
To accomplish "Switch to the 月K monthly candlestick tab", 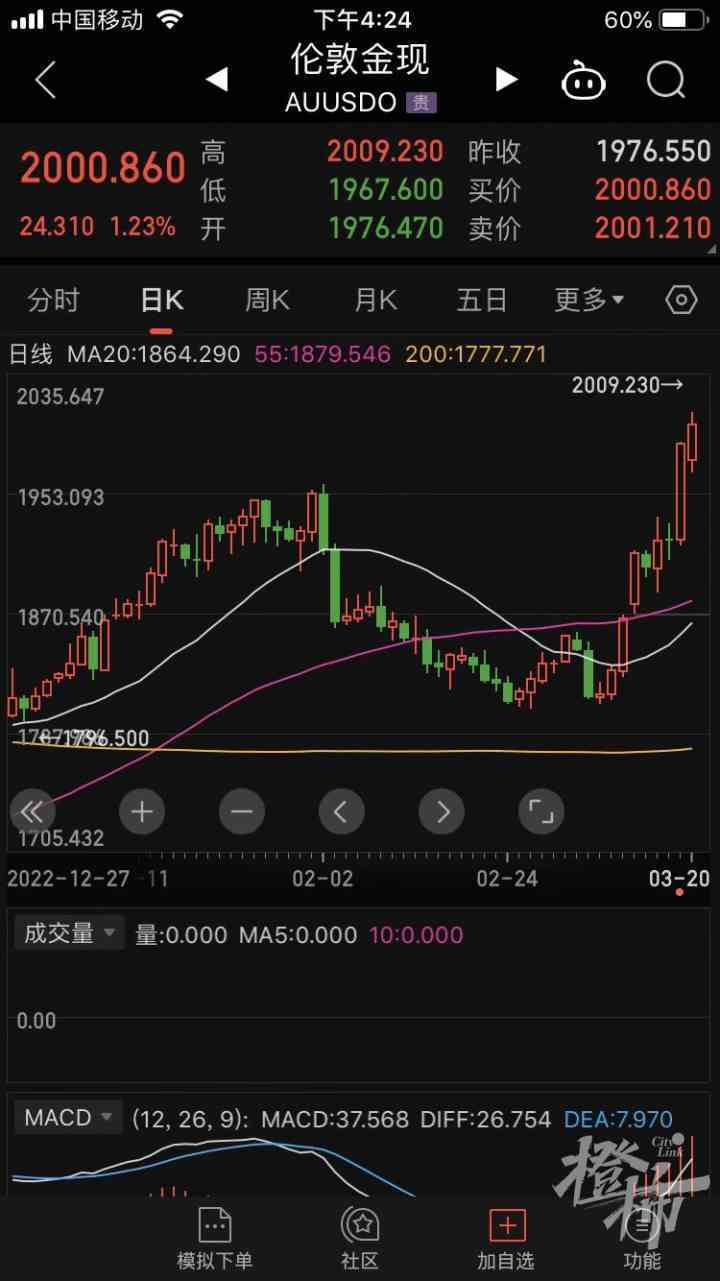I will point(374,299).
